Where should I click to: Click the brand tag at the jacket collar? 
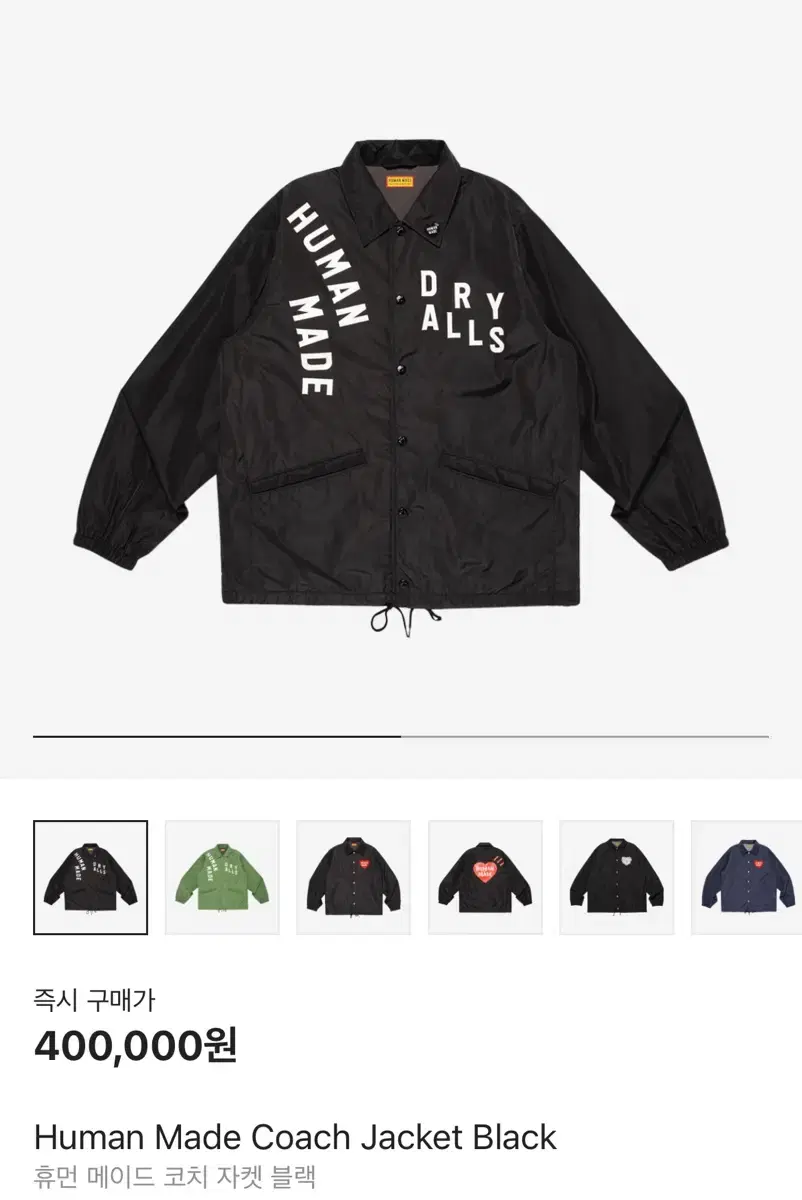pos(400,182)
